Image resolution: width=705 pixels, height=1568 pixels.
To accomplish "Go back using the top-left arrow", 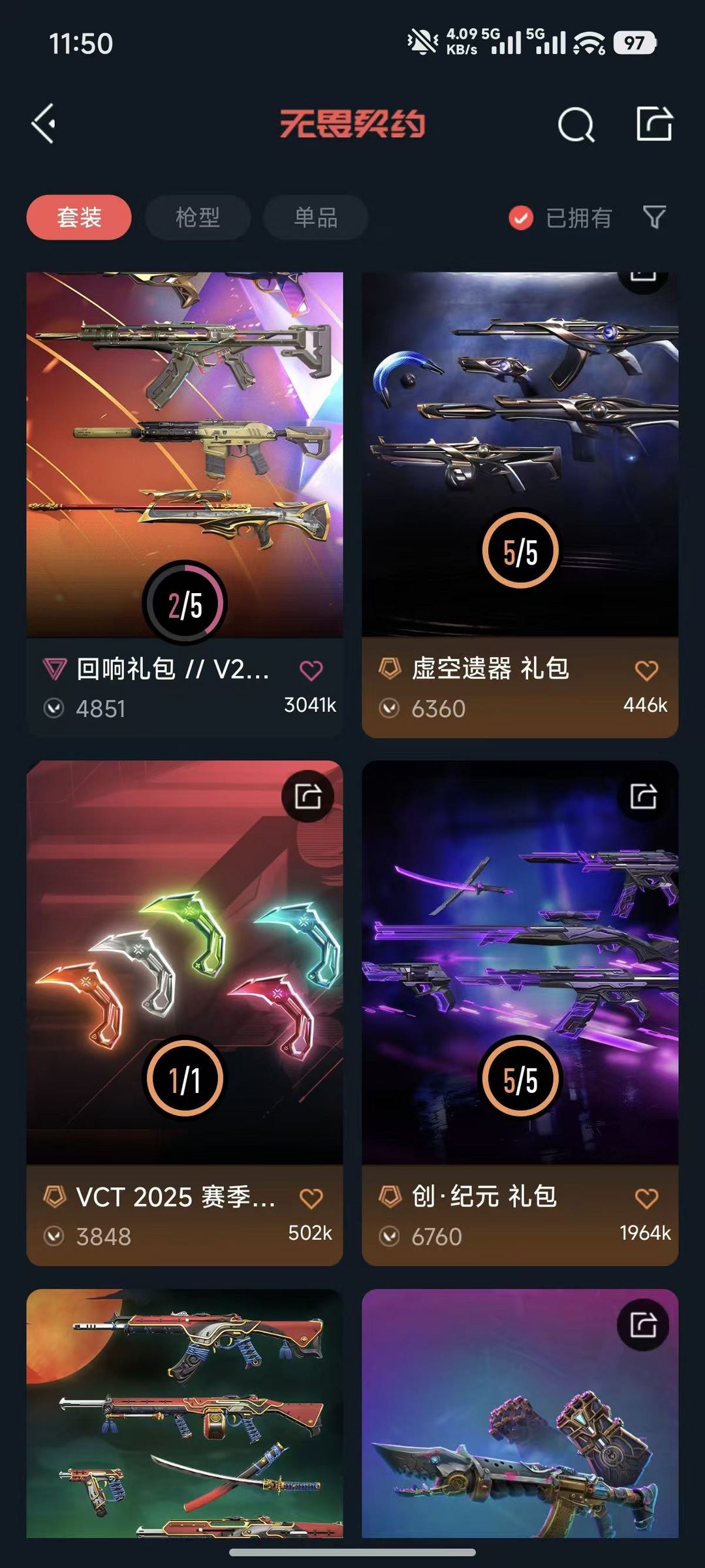I will [x=44, y=123].
